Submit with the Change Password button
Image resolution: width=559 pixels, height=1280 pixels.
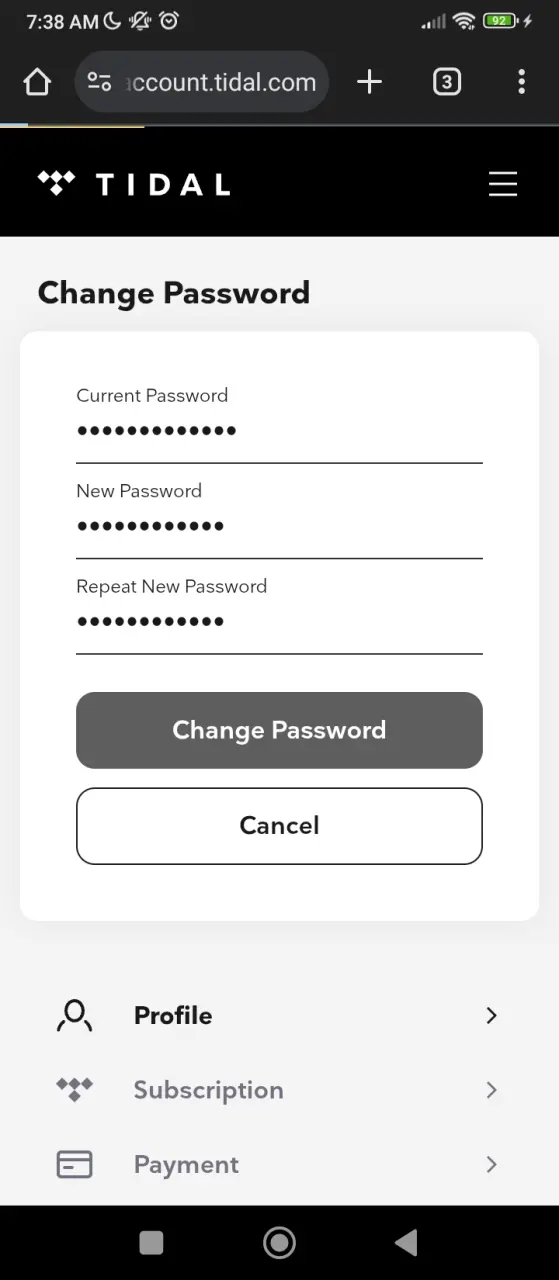pyautogui.click(x=279, y=730)
